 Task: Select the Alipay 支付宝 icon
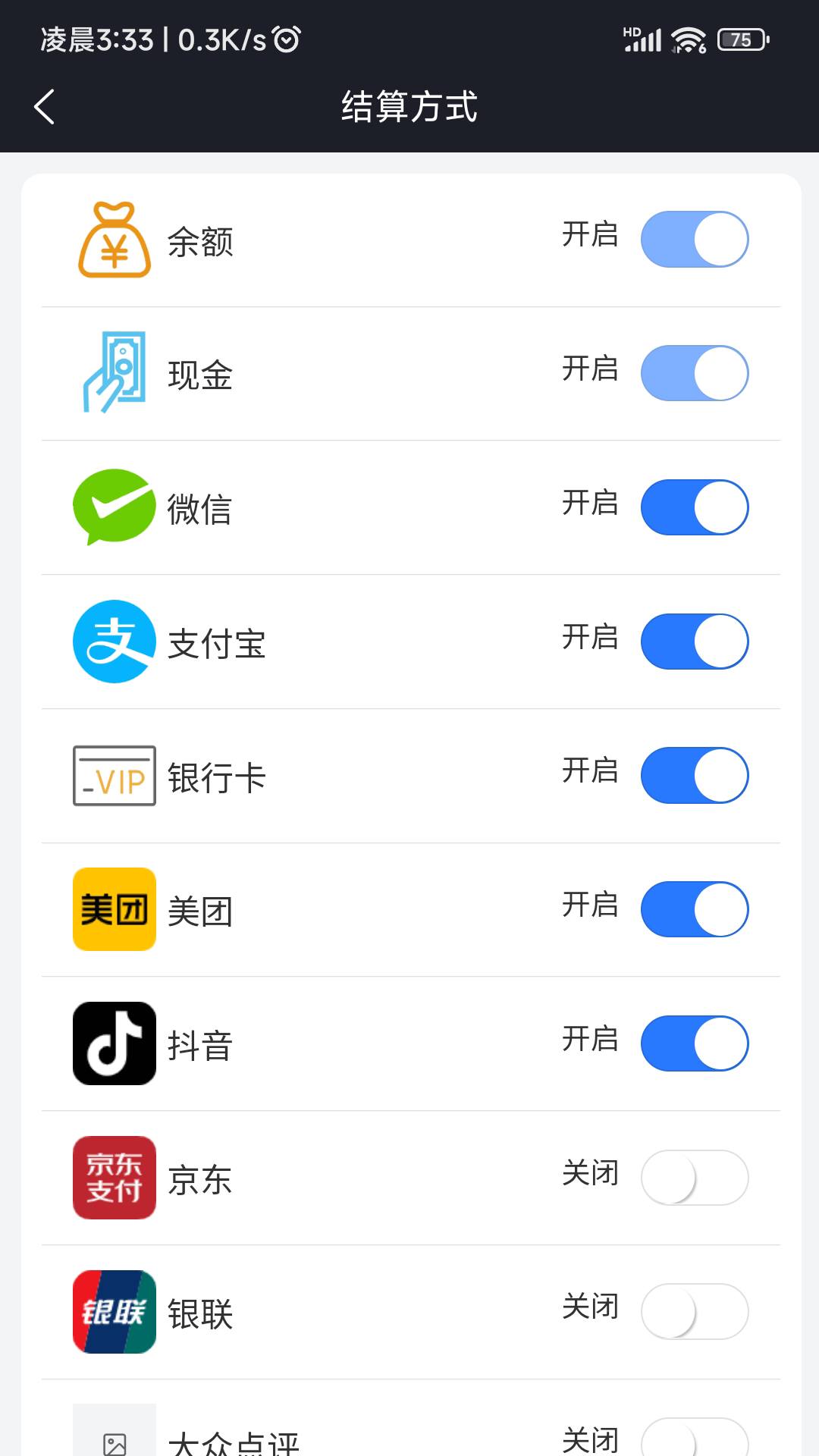coord(114,641)
